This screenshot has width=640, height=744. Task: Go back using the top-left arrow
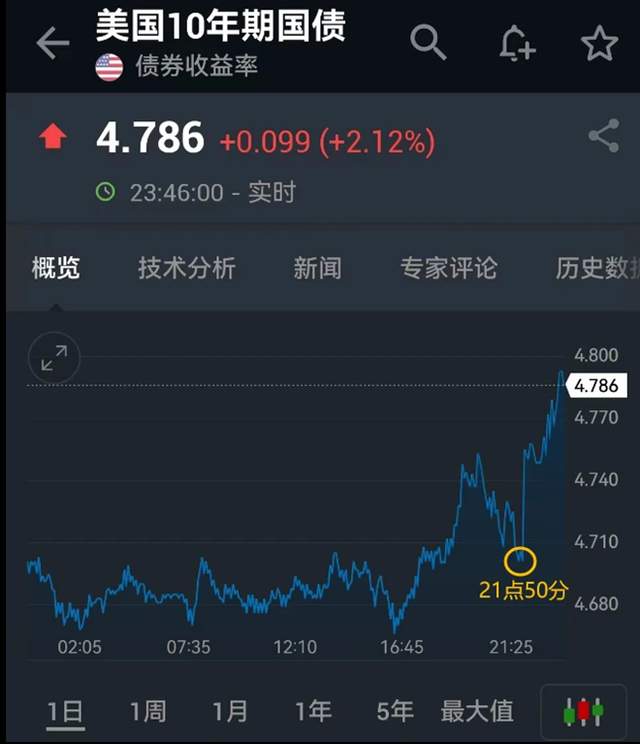tap(52, 43)
